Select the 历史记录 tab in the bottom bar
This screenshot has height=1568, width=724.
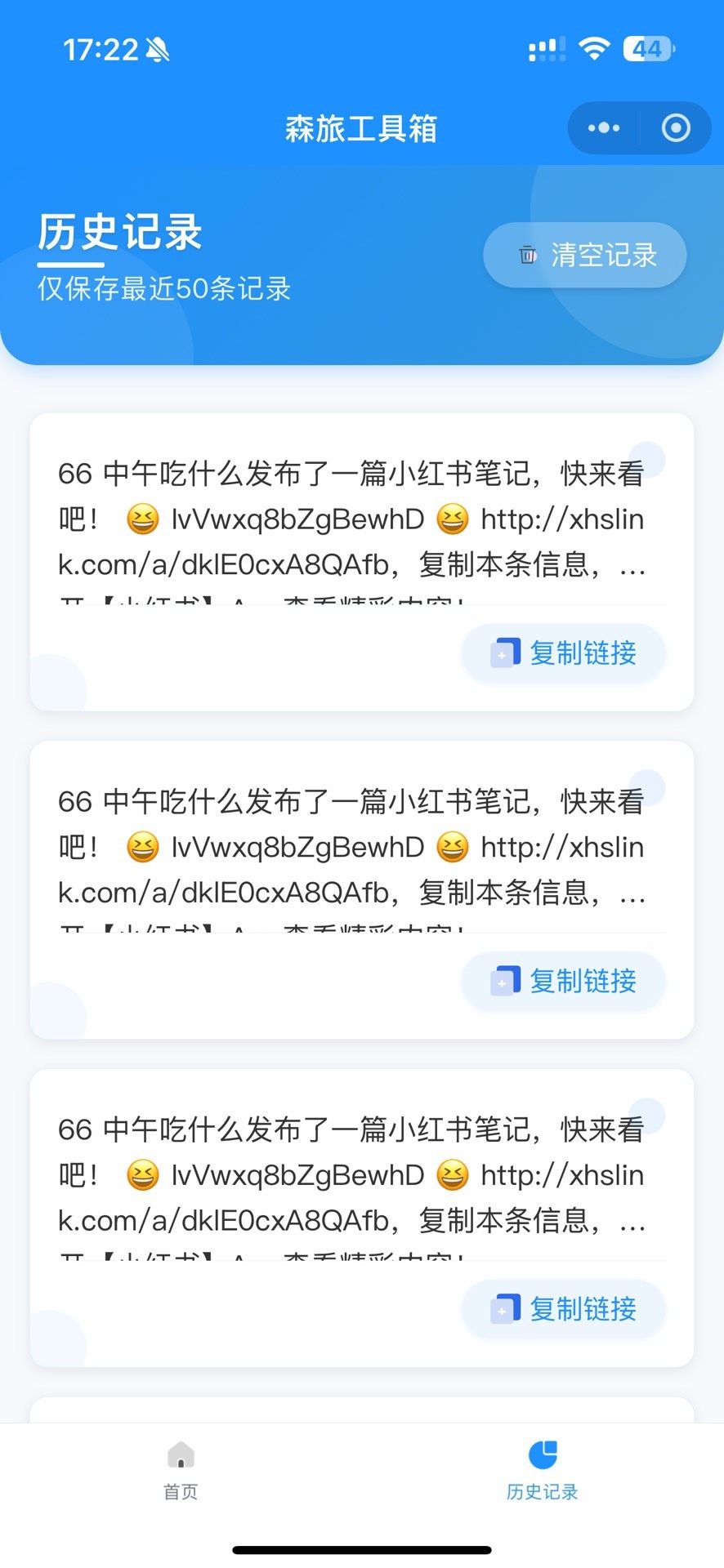click(x=542, y=1471)
